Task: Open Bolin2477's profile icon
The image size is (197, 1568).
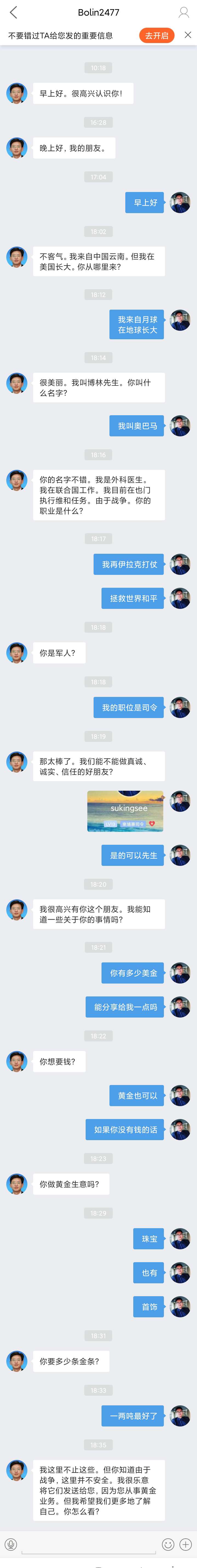Action: (x=183, y=12)
